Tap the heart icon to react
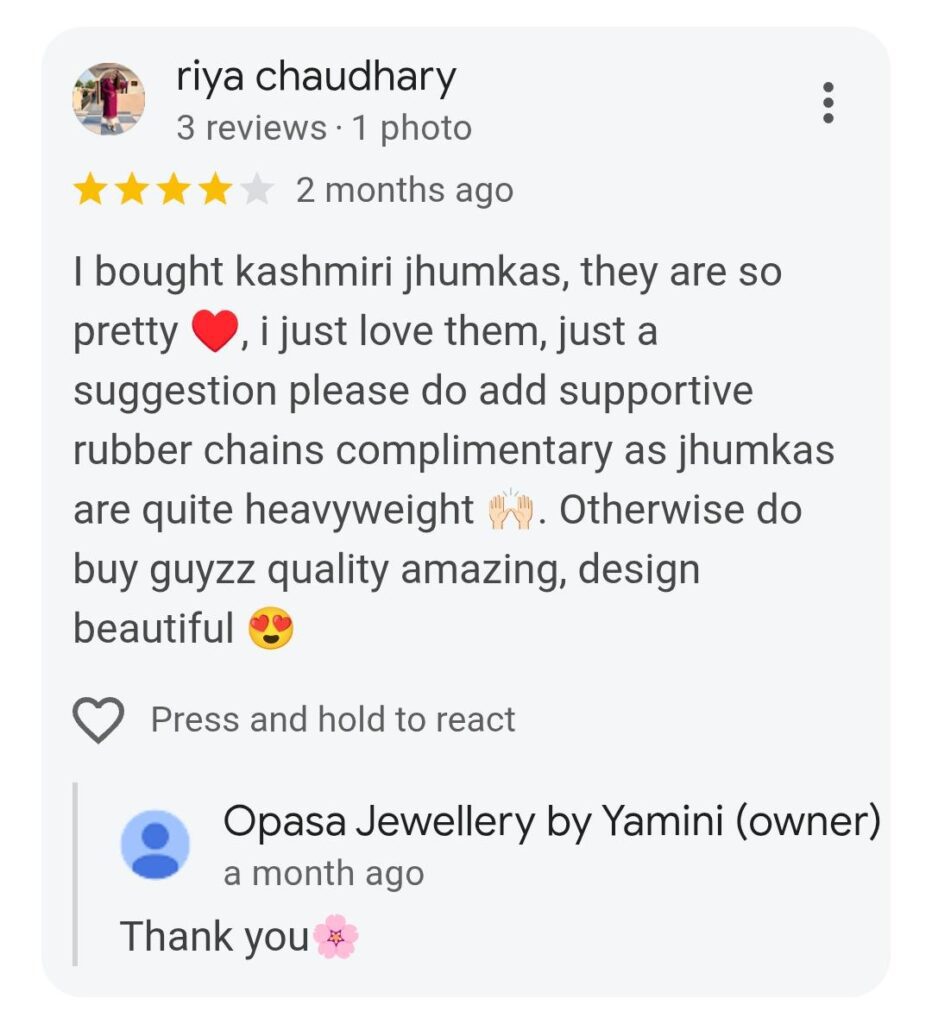The height and width of the screenshot is (1024, 932). (98, 720)
